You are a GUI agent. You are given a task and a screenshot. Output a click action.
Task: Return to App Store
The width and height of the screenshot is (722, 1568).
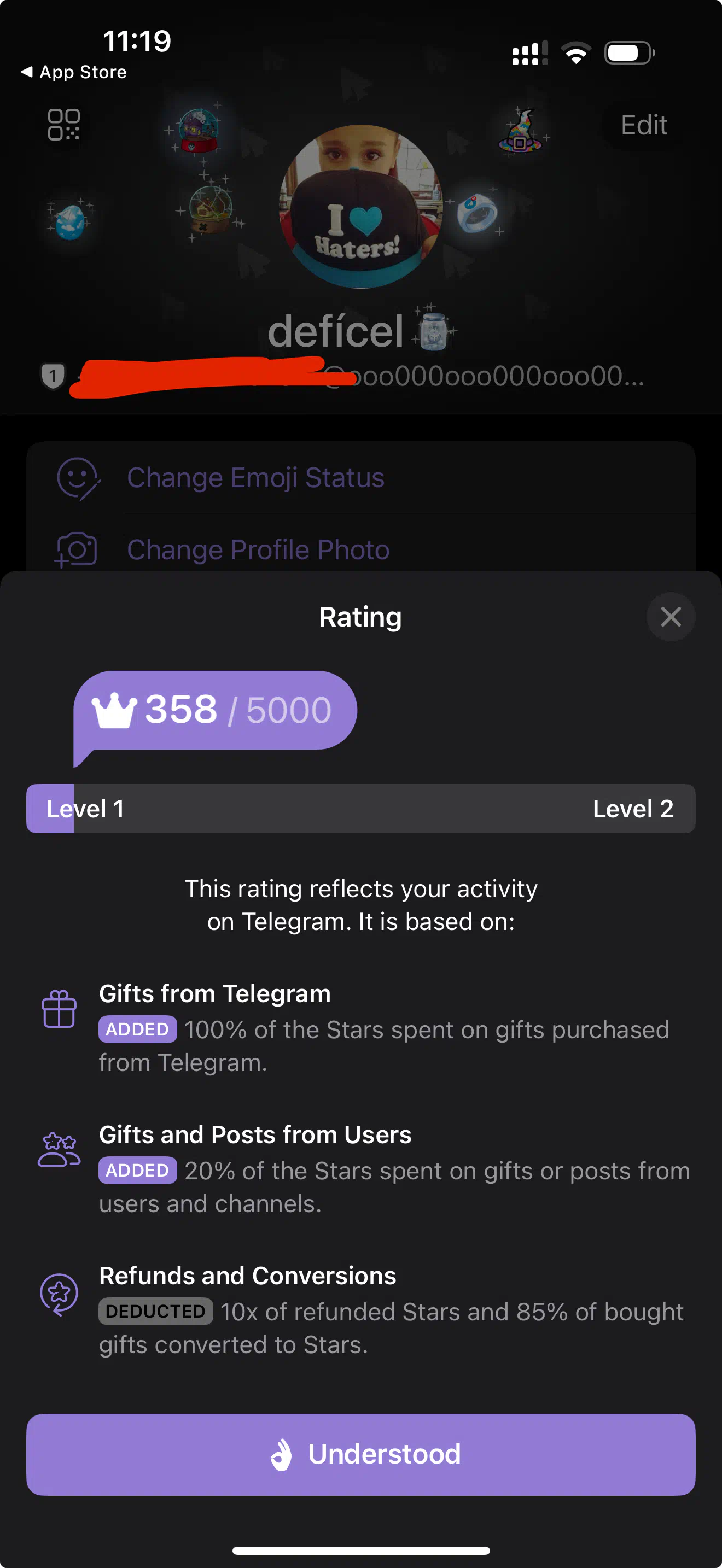click(x=74, y=72)
